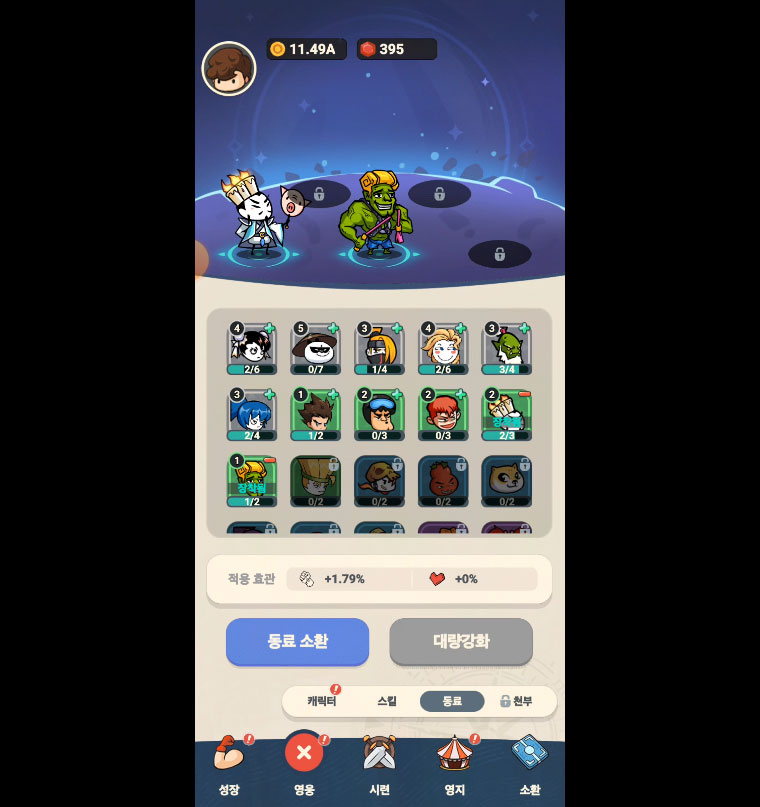Close the 영웅 menu
Image resolution: width=760 pixels, height=807 pixels.
point(304,752)
